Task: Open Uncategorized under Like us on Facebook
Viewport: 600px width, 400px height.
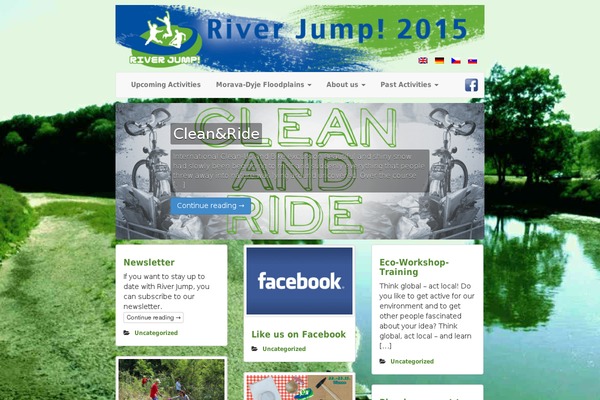Action: pos(284,349)
